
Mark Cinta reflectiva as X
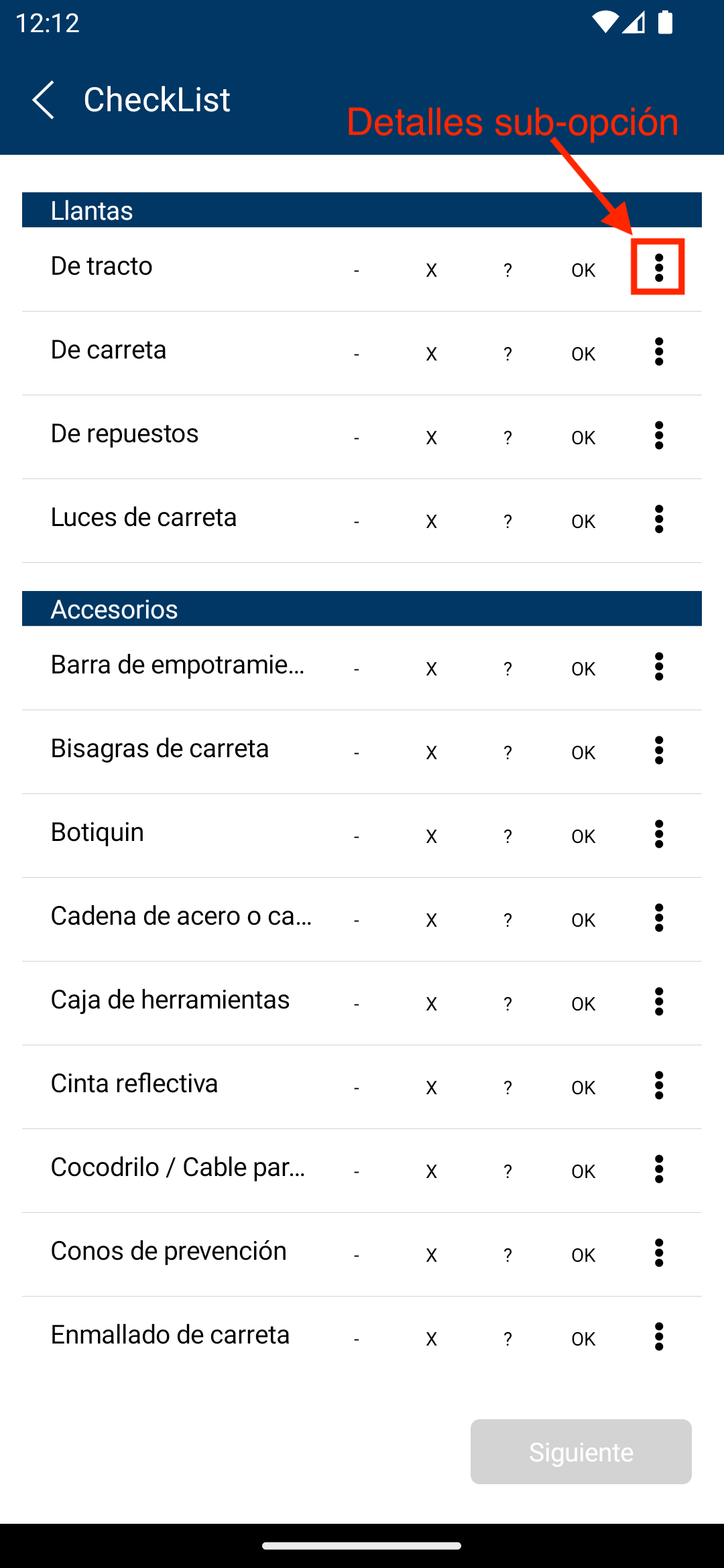431,1088
